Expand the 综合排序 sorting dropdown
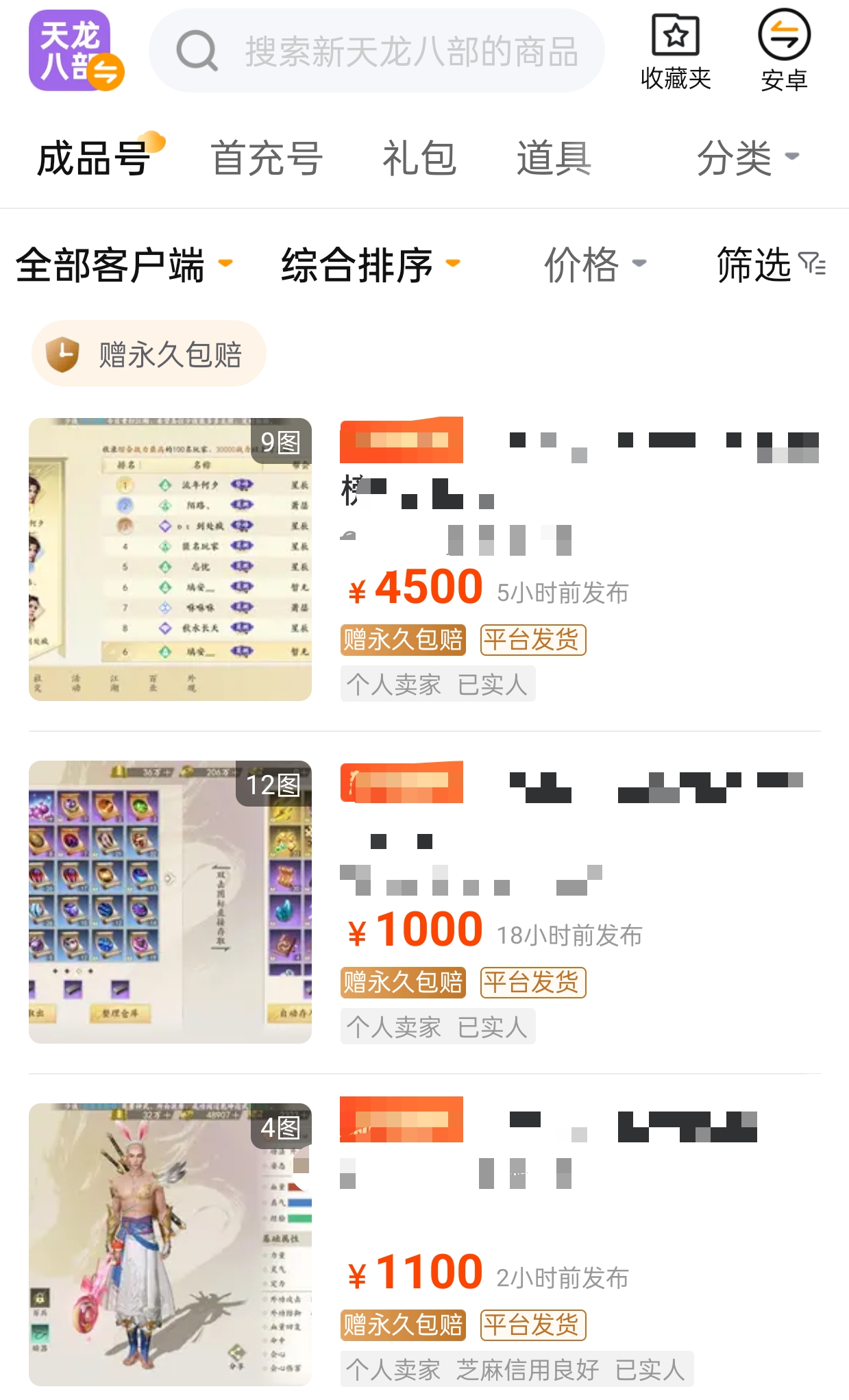 [370, 265]
